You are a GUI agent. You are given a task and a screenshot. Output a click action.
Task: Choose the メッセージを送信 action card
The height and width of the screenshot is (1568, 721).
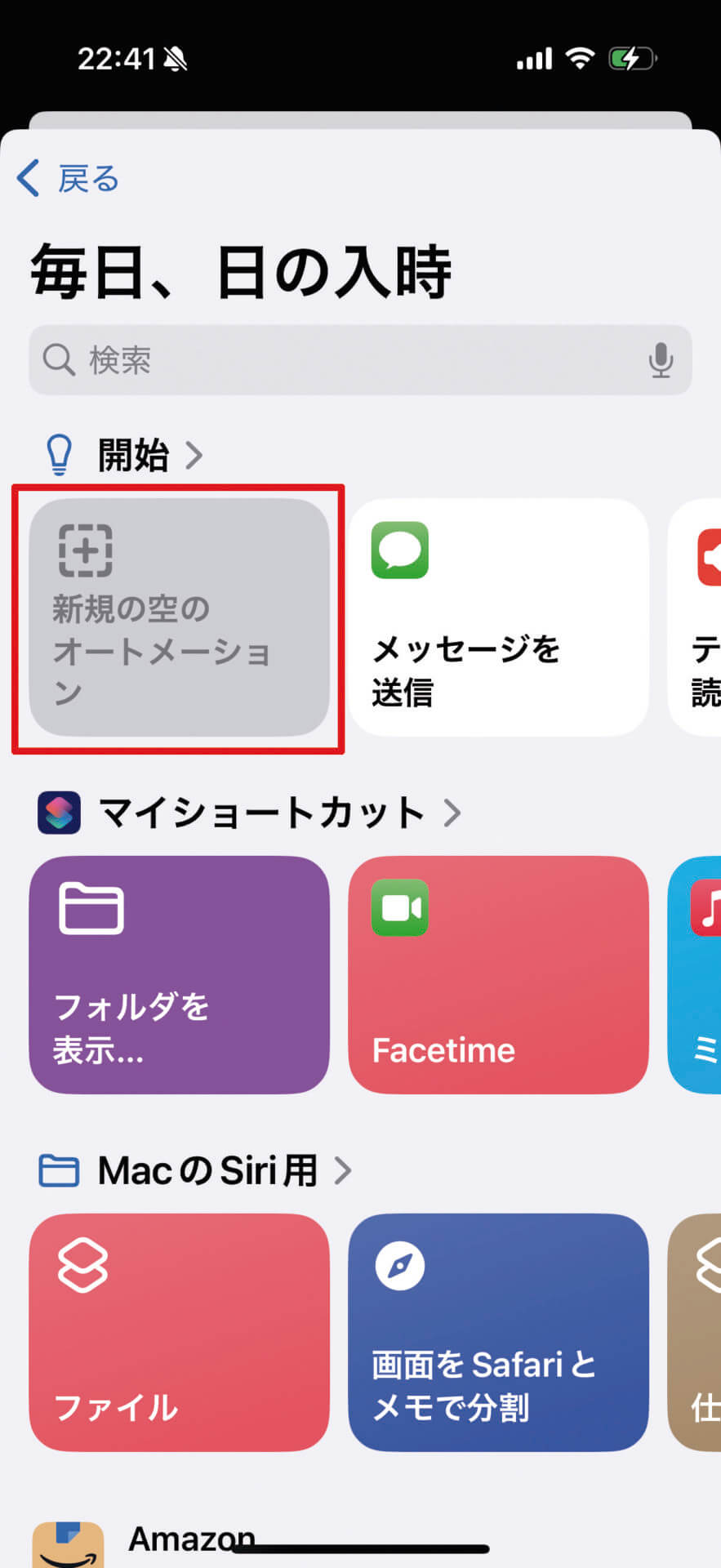498,617
